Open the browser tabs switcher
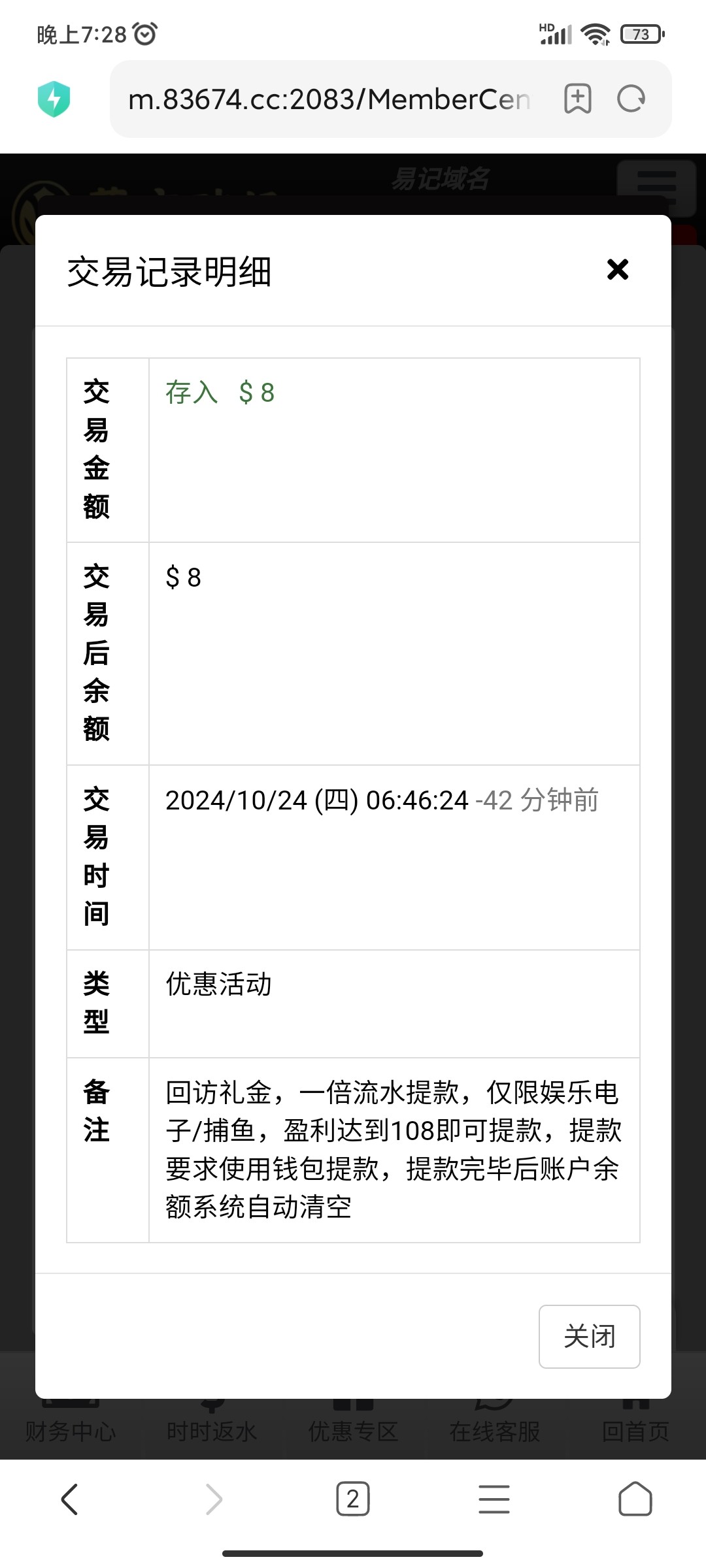 tap(353, 1499)
